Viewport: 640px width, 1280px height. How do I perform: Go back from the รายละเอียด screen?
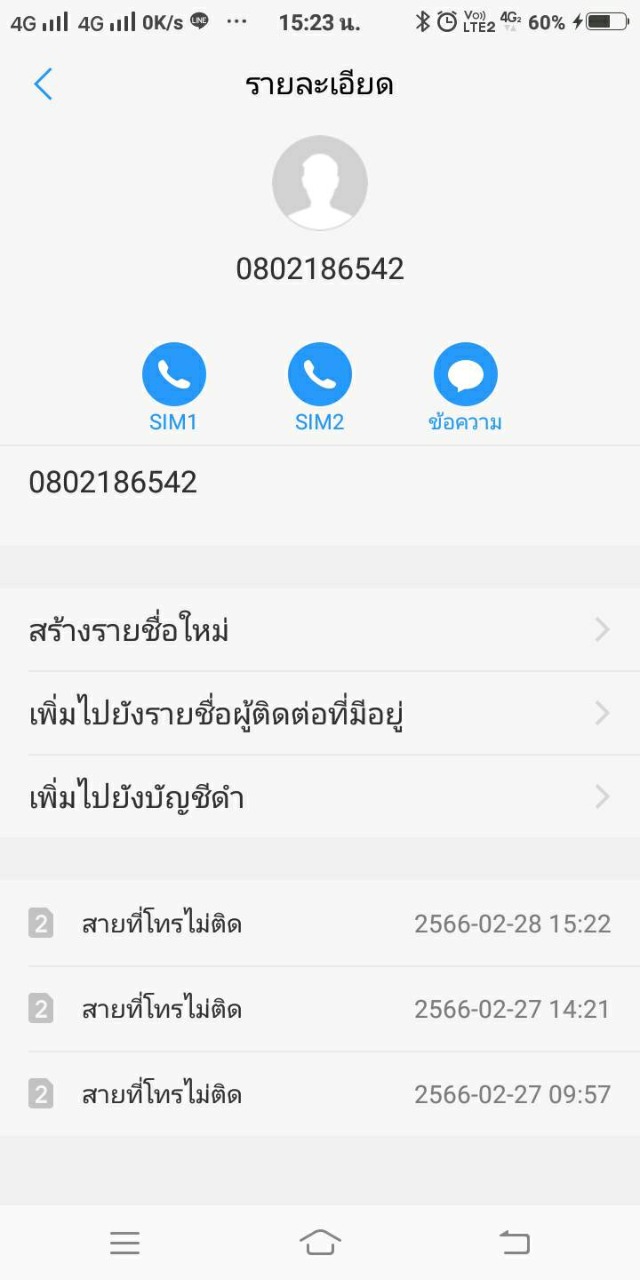point(43,85)
